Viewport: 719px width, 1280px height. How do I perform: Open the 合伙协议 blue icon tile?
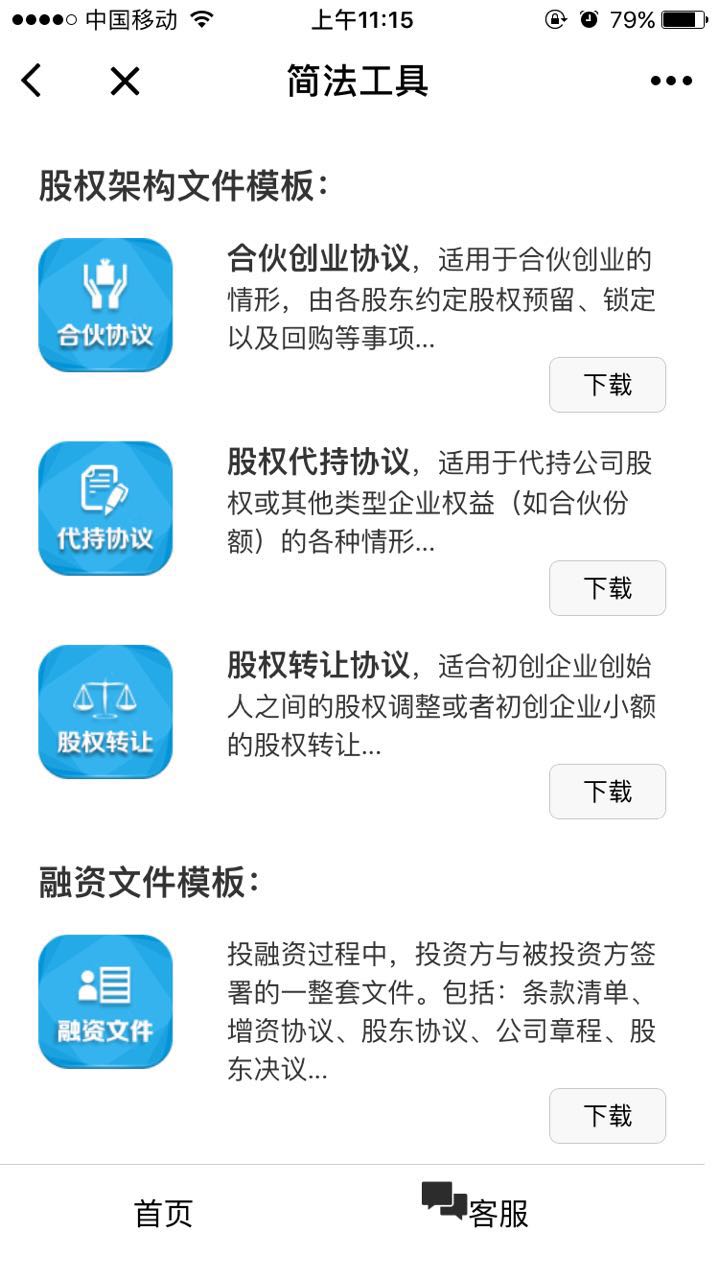pos(106,305)
